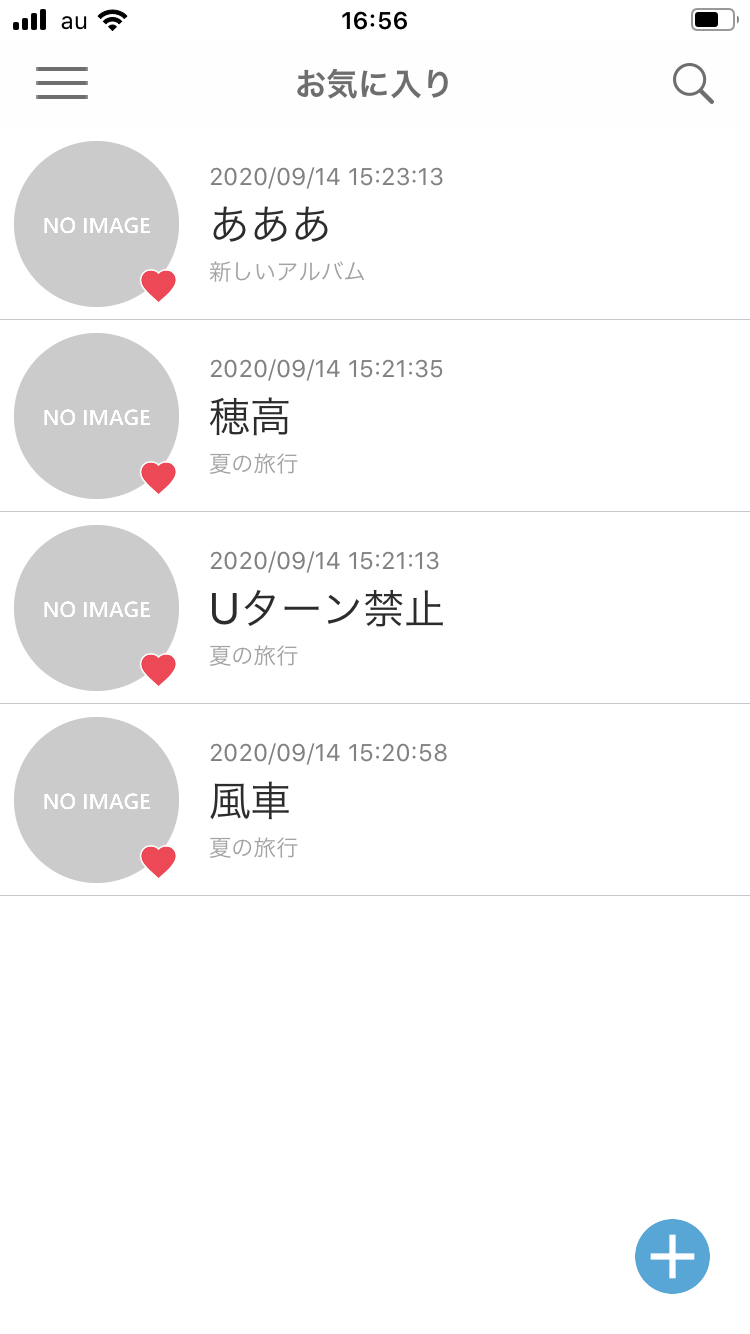Open the Uターン禁止 entry
This screenshot has height=1334, width=750.
click(x=375, y=608)
